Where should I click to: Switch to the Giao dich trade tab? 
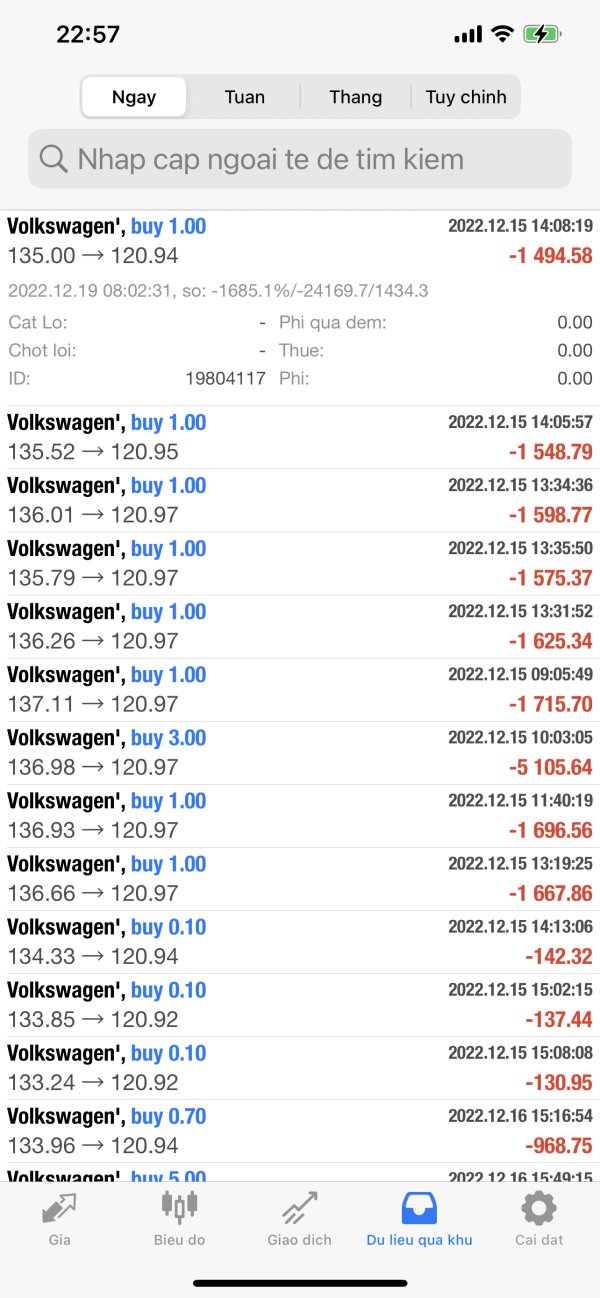300,1219
